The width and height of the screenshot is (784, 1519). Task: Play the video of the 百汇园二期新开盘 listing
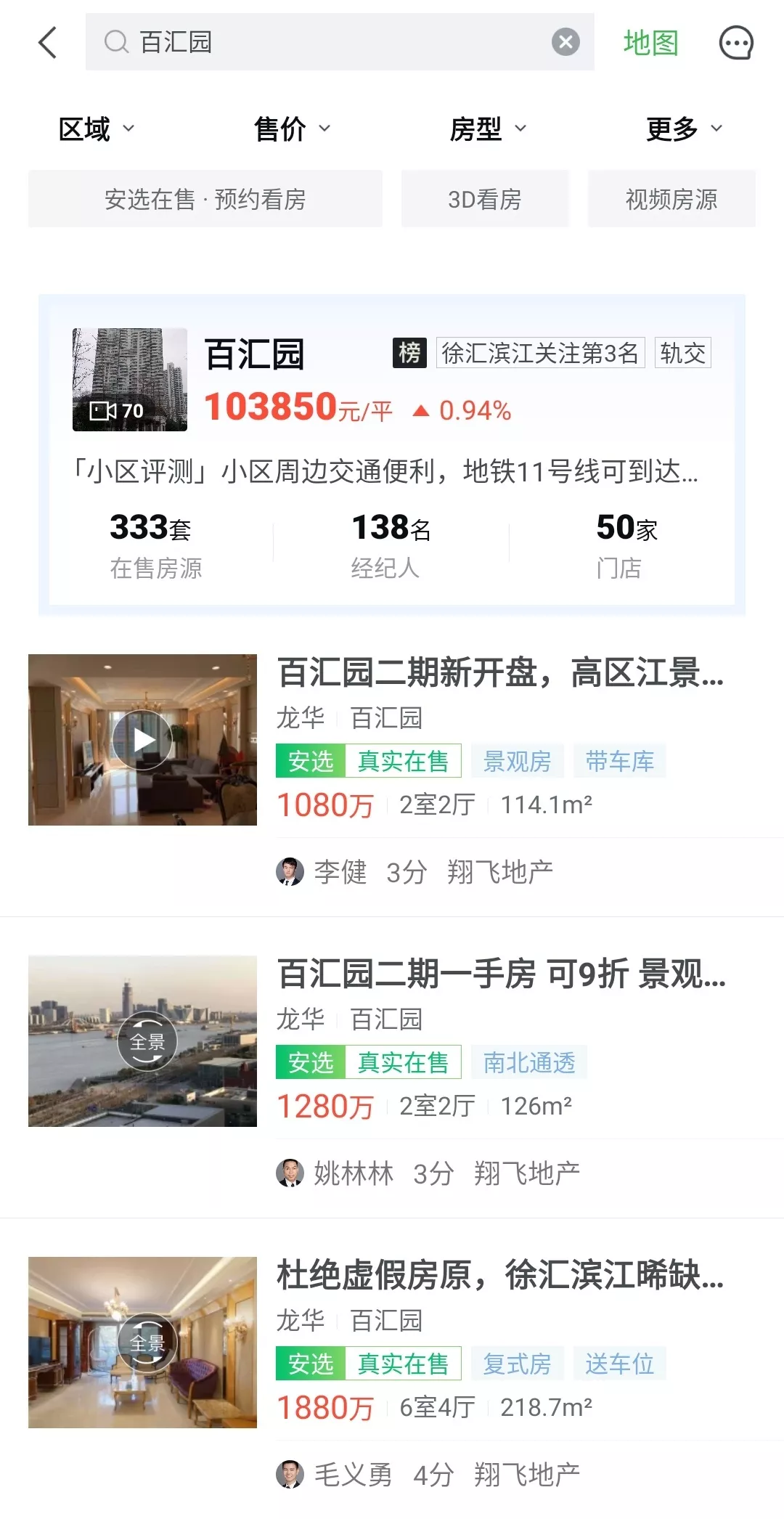point(142,739)
